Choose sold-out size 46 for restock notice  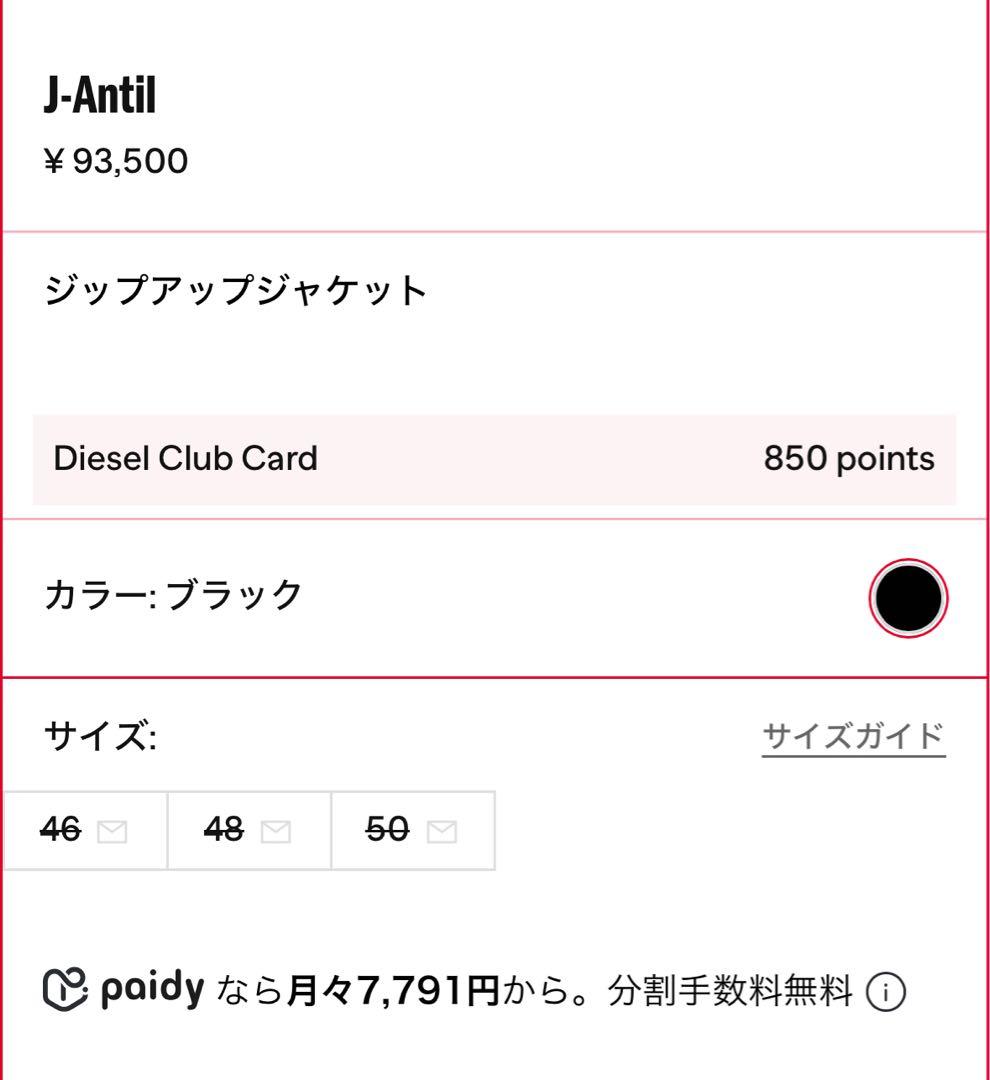click(x=85, y=830)
